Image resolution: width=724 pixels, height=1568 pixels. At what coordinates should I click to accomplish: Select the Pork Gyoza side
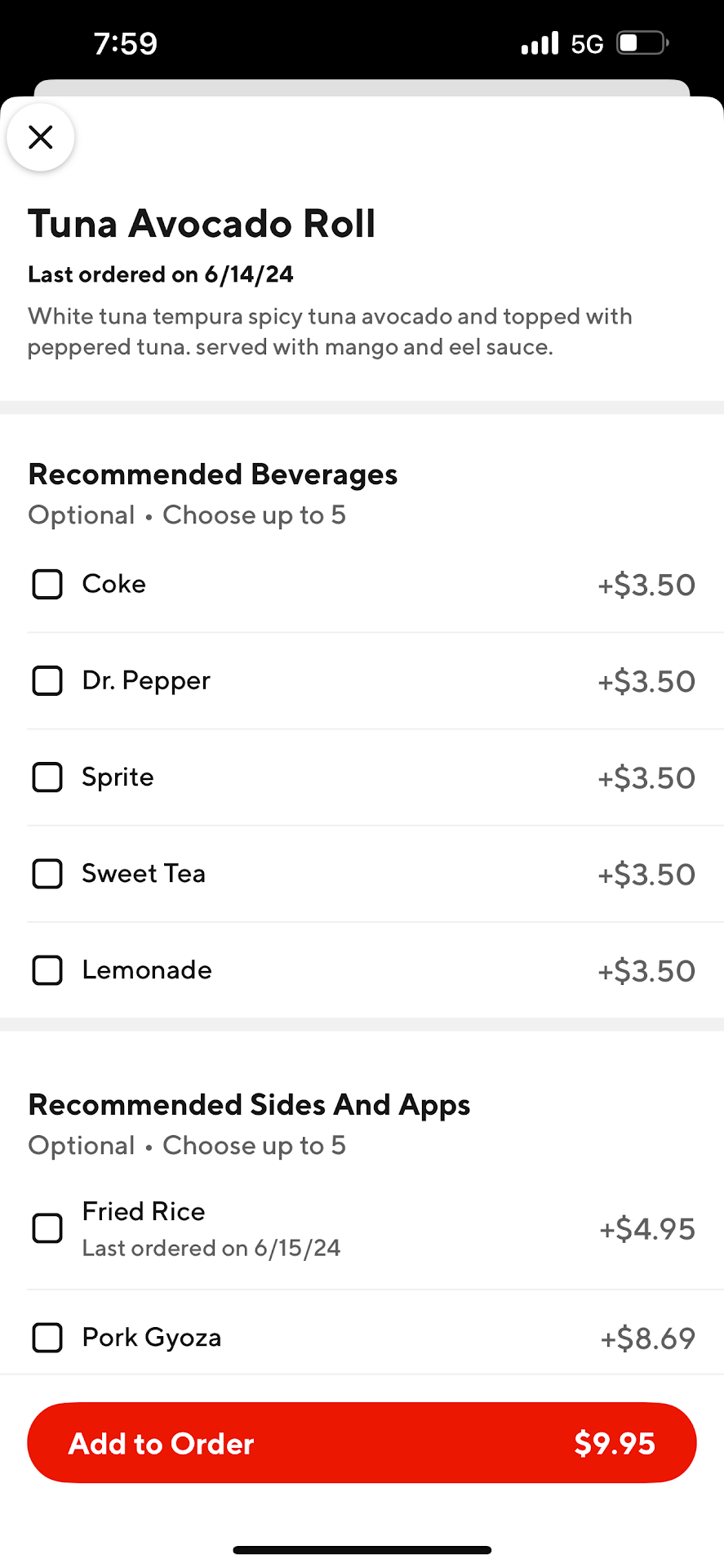coord(47,1338)
